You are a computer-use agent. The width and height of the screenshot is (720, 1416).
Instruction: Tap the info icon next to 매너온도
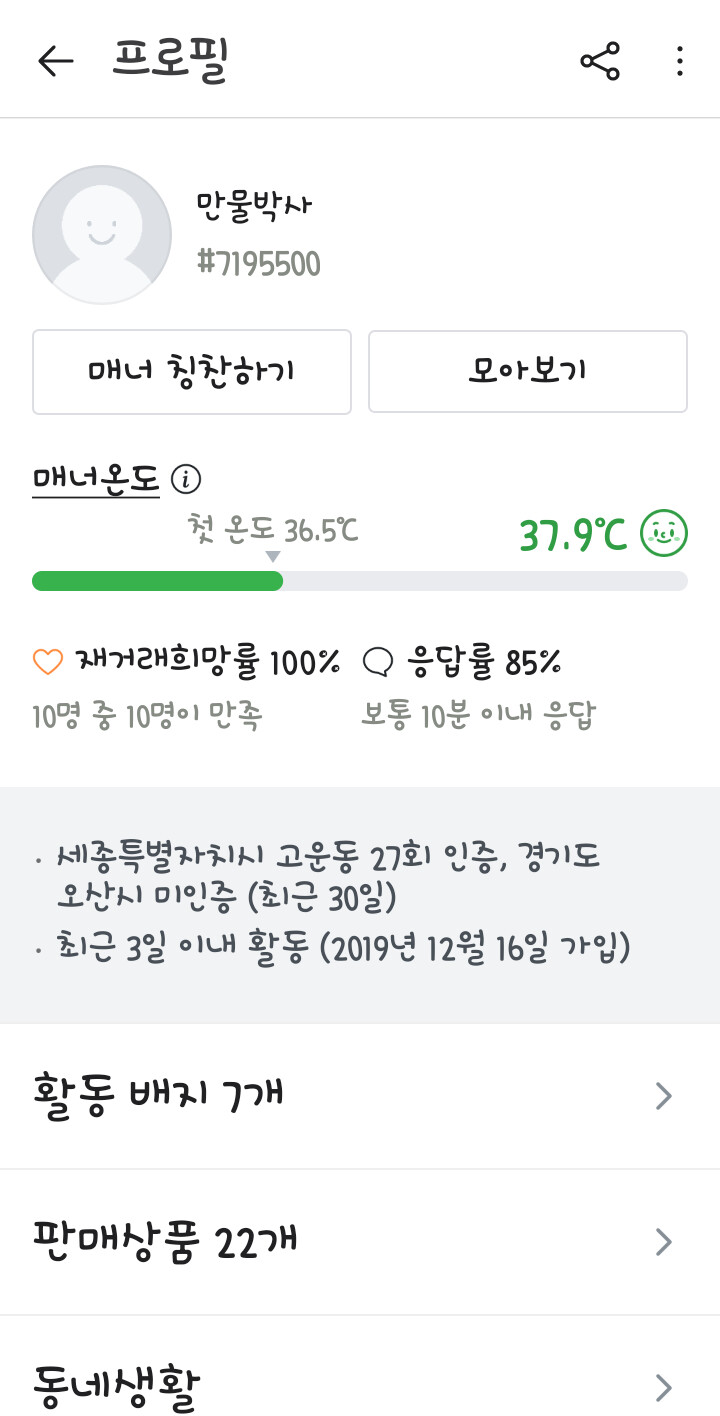[x=186, y=478]
